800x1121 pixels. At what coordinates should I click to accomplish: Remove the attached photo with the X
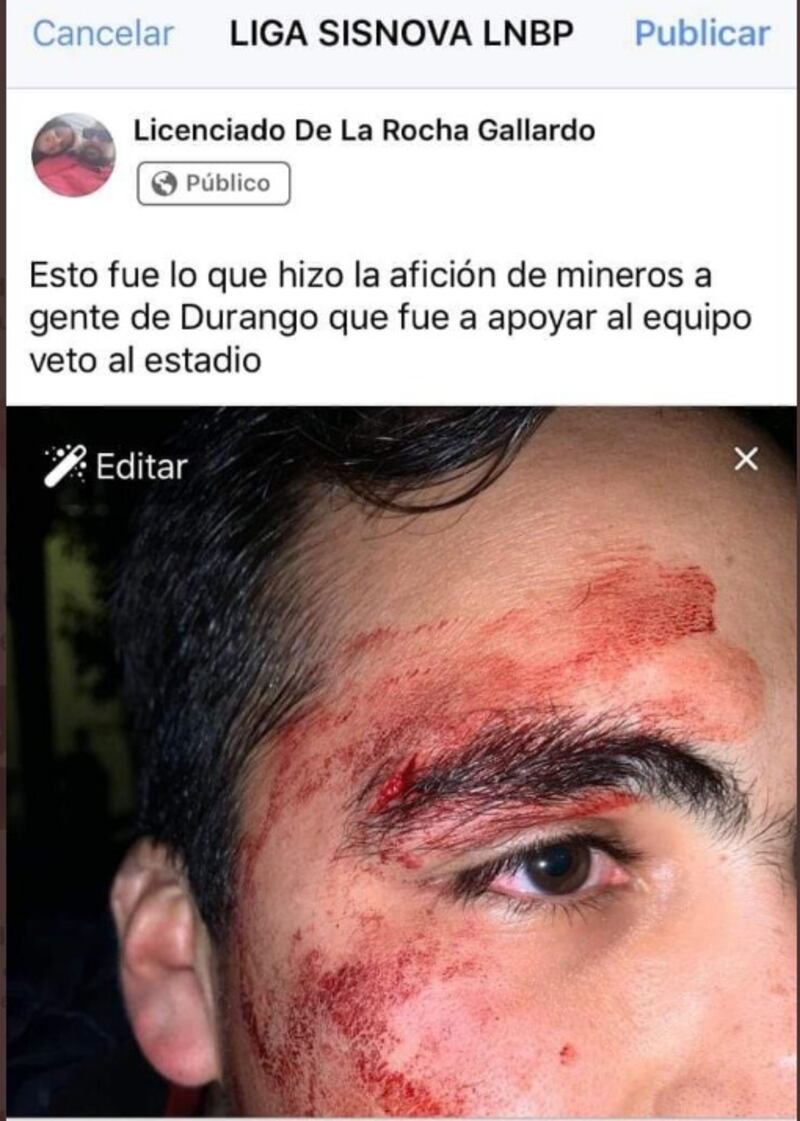[x=746, y=460]
